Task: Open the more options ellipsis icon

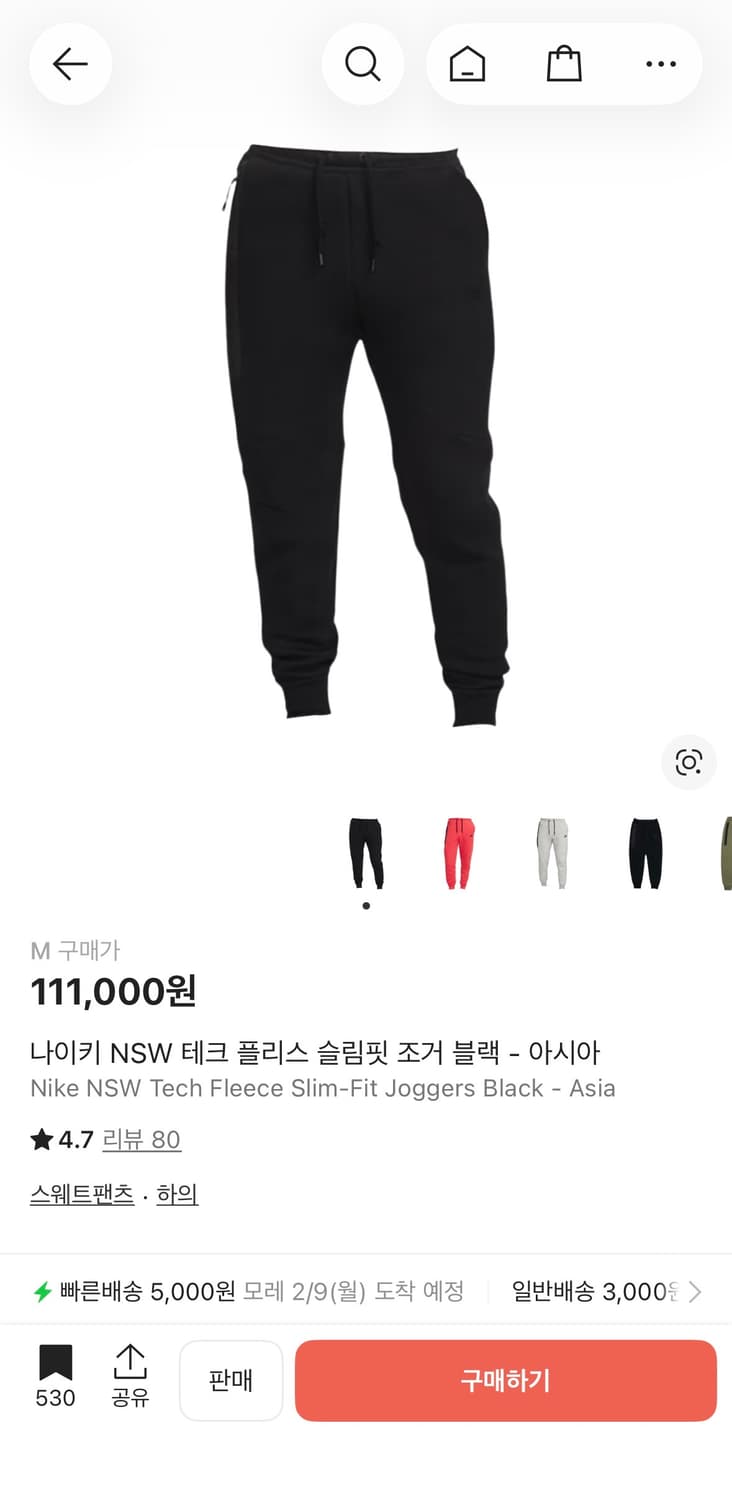Action: click(662, 63)
